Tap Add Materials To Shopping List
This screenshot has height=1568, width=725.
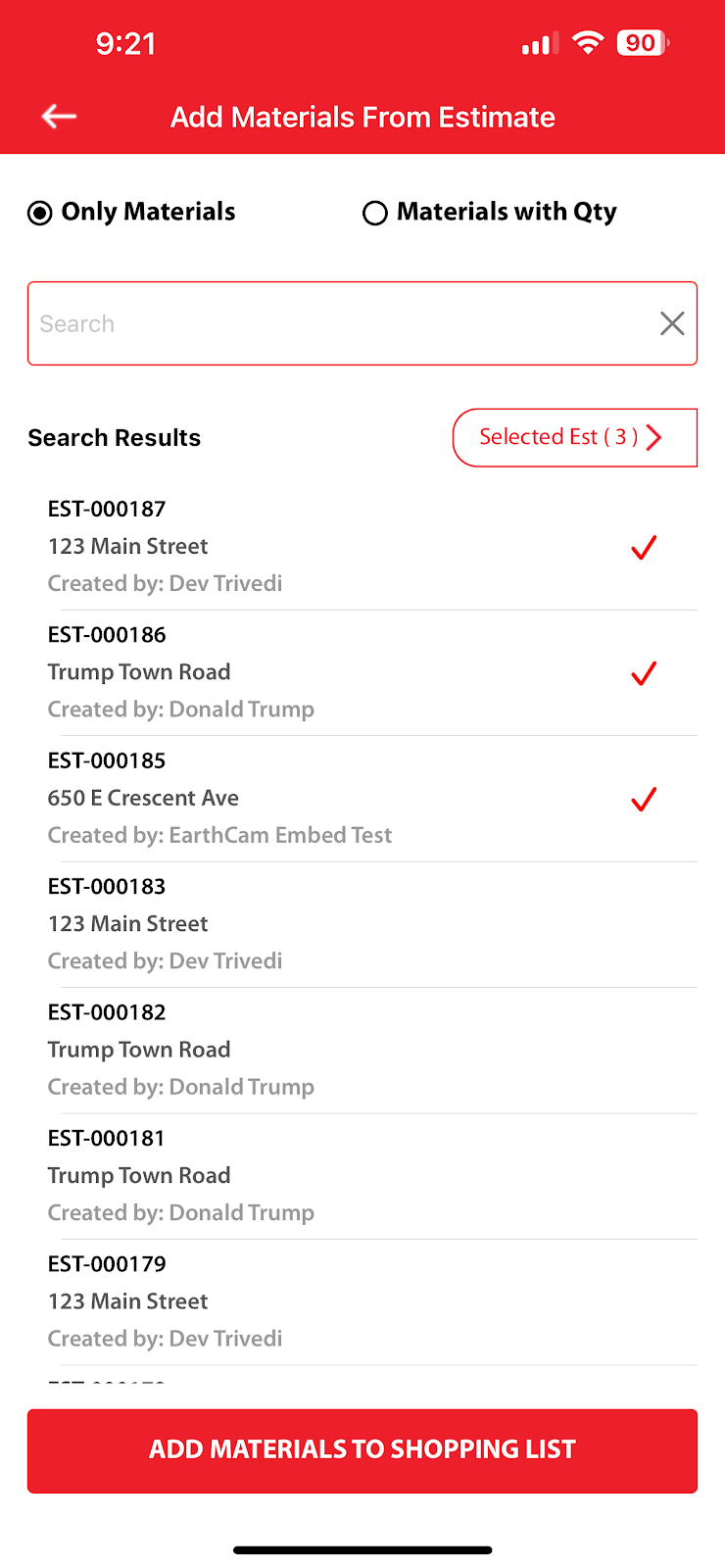362,1451
